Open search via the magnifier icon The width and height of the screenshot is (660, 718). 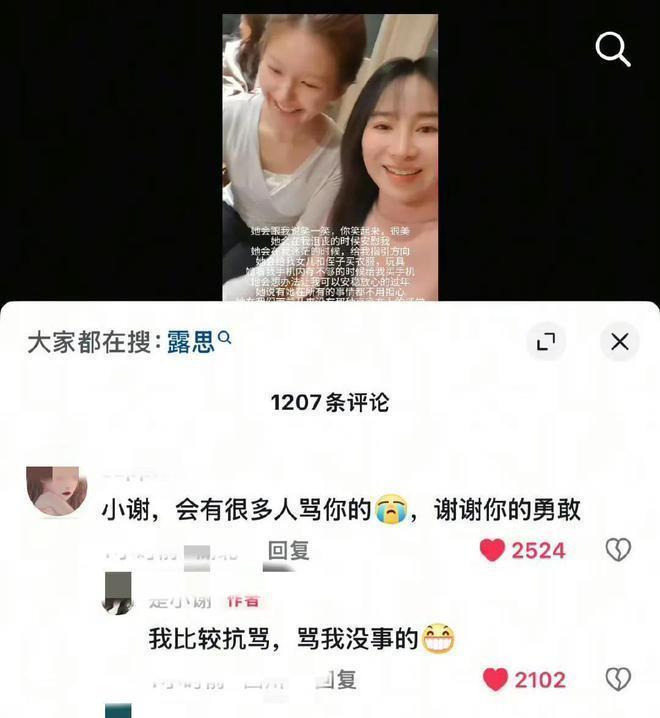(613, 48)
